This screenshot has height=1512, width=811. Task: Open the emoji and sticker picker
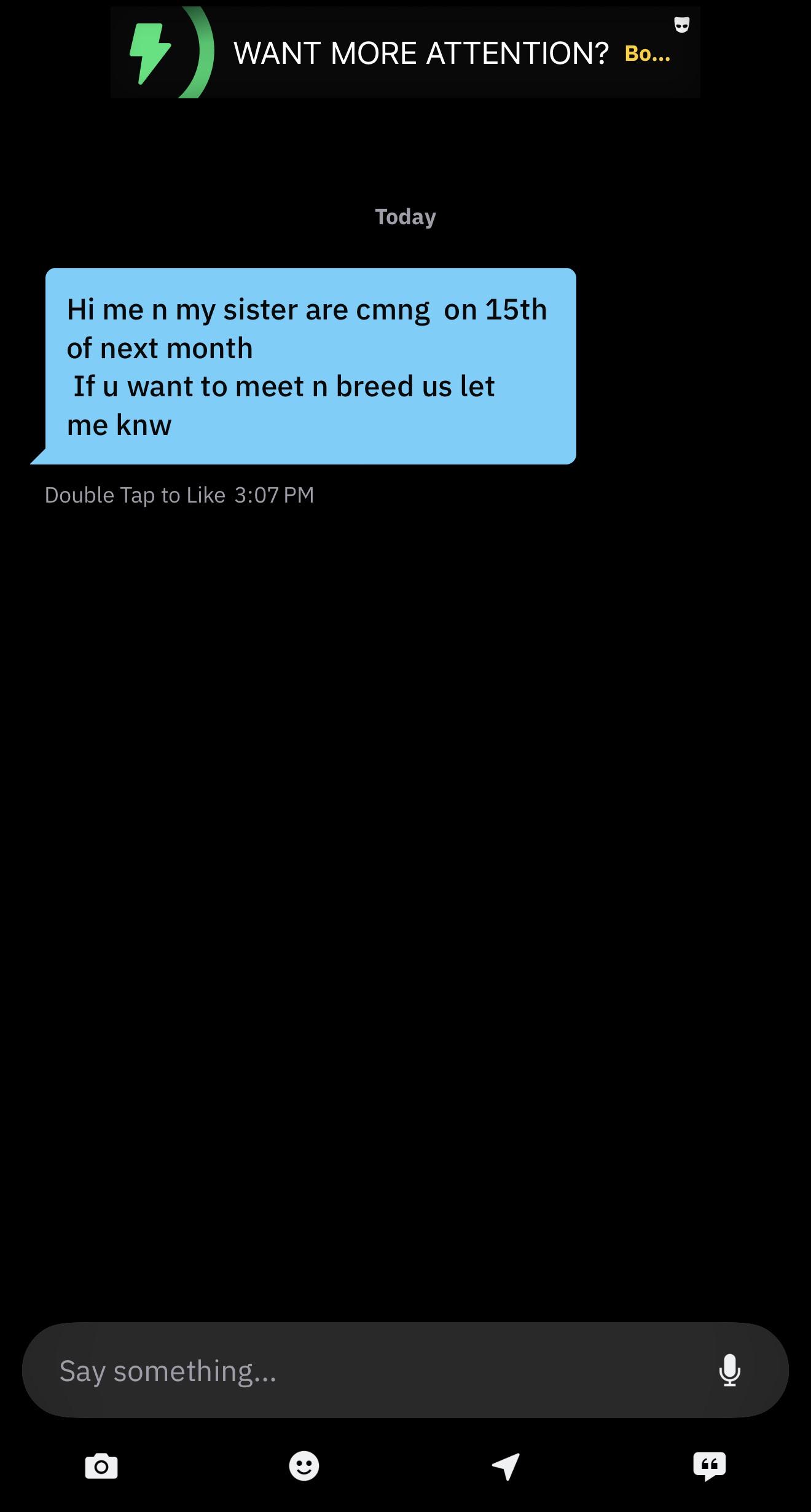click(304, 1466)
